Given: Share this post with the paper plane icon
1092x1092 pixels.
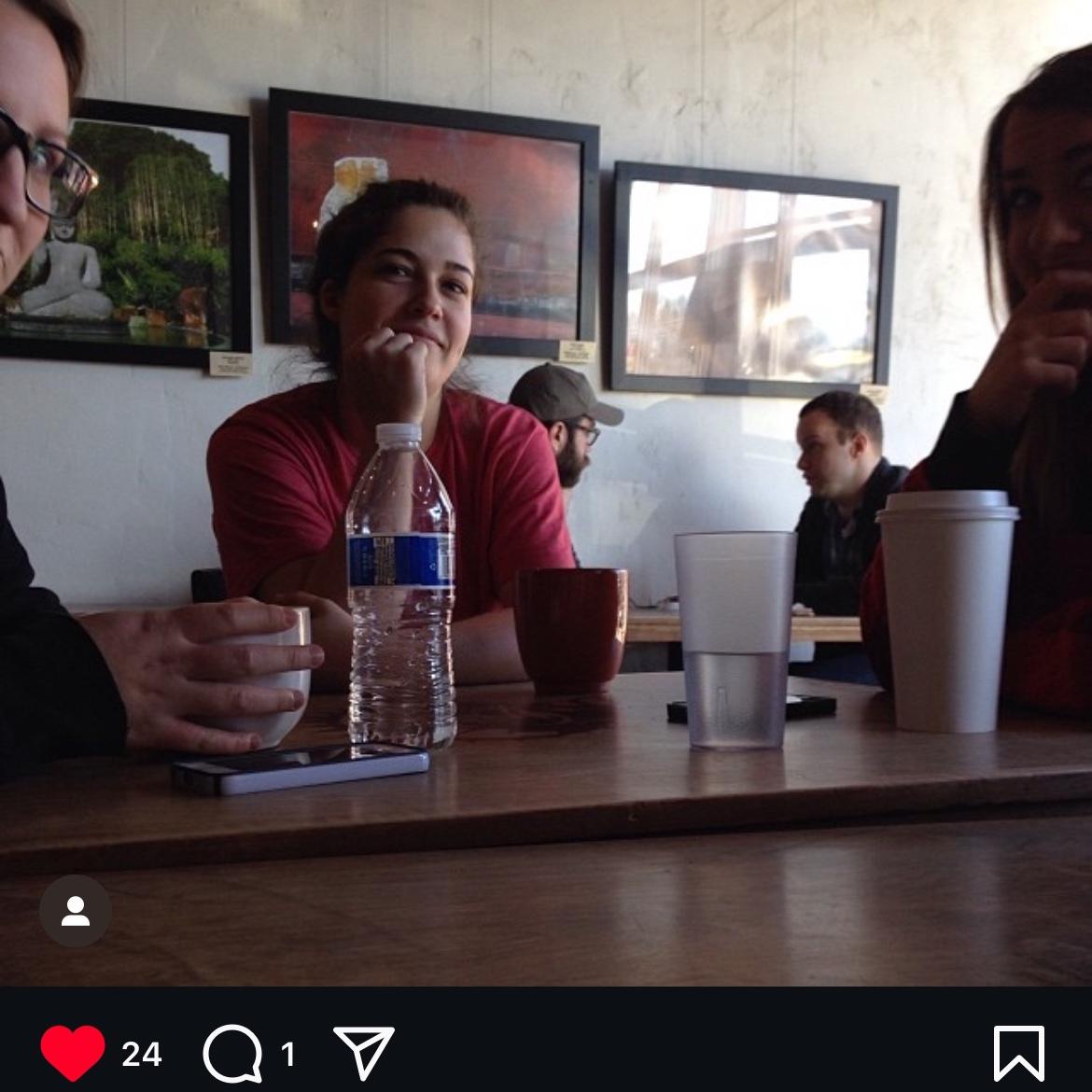Looking at the screenshot, I should (363, 1052).
